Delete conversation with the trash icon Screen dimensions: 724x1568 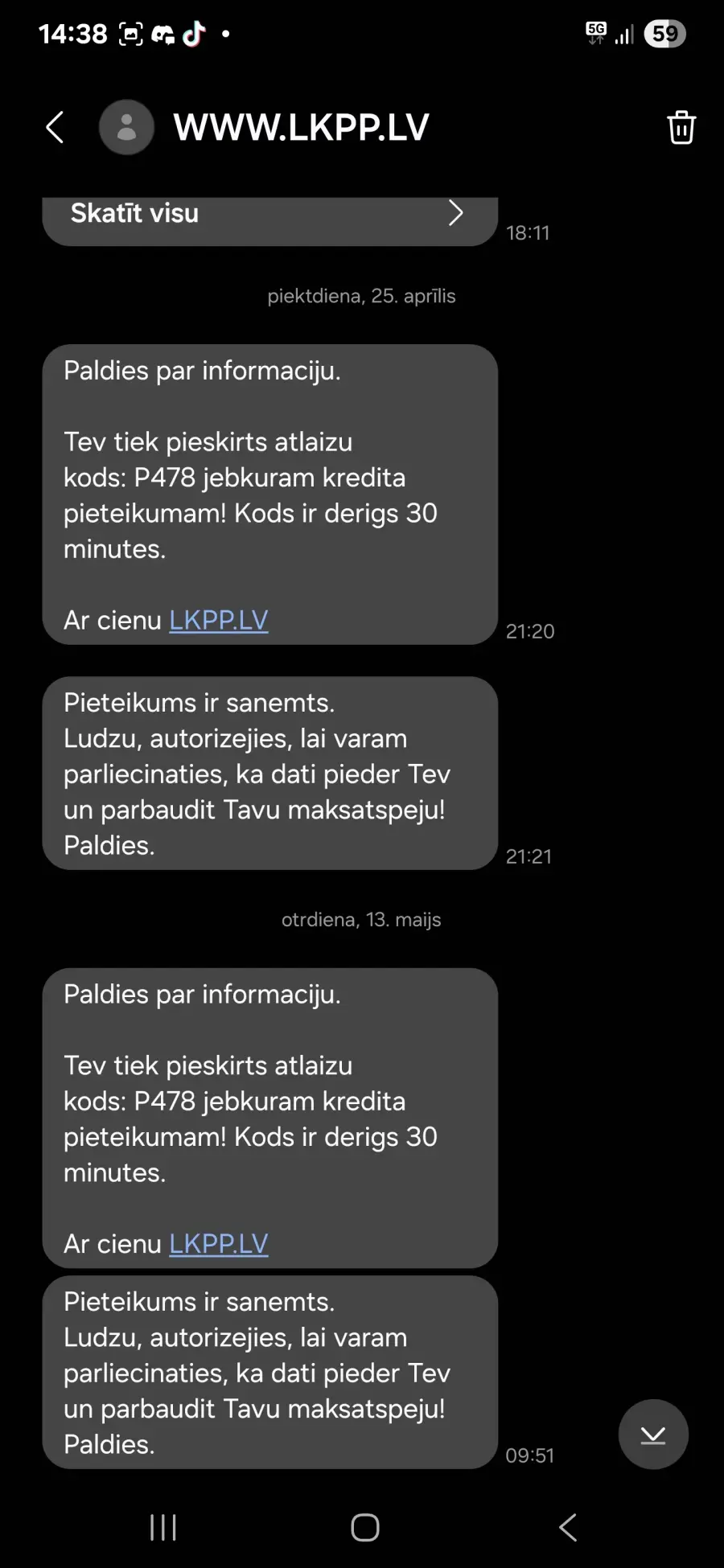(x=681, y=127)
